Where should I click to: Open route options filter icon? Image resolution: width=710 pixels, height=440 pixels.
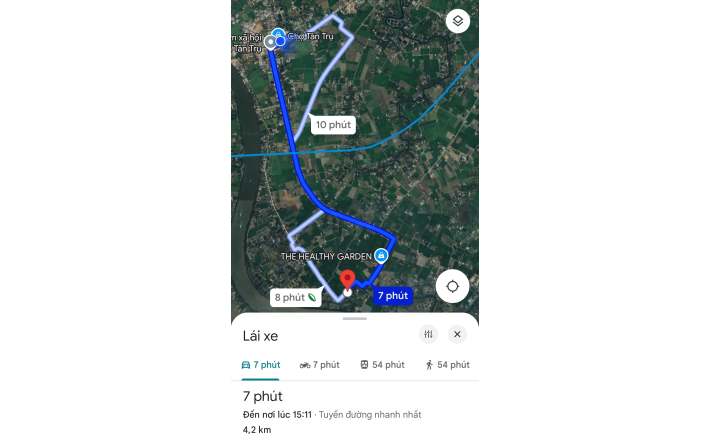point(429,334)
